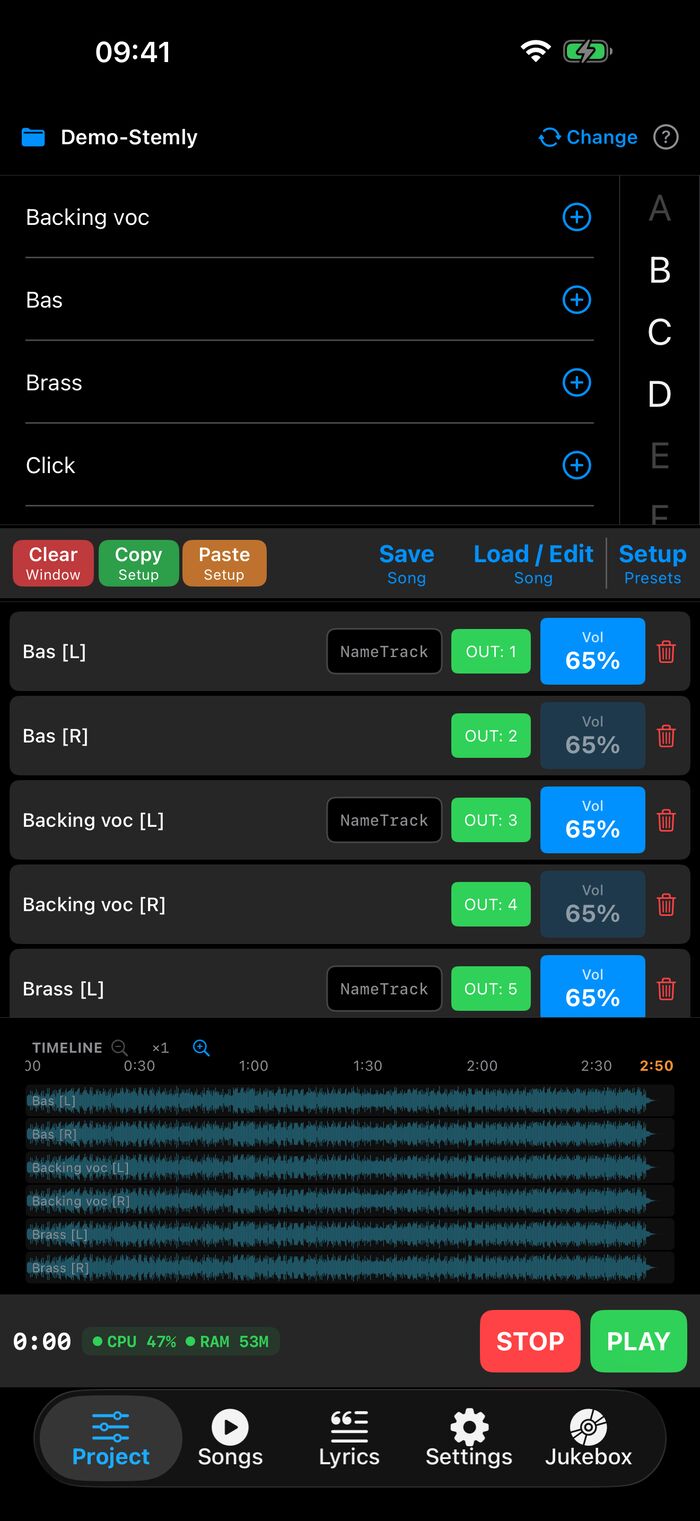Save the song
This screenshot has height=1521, width=700.
pos(406,564)
